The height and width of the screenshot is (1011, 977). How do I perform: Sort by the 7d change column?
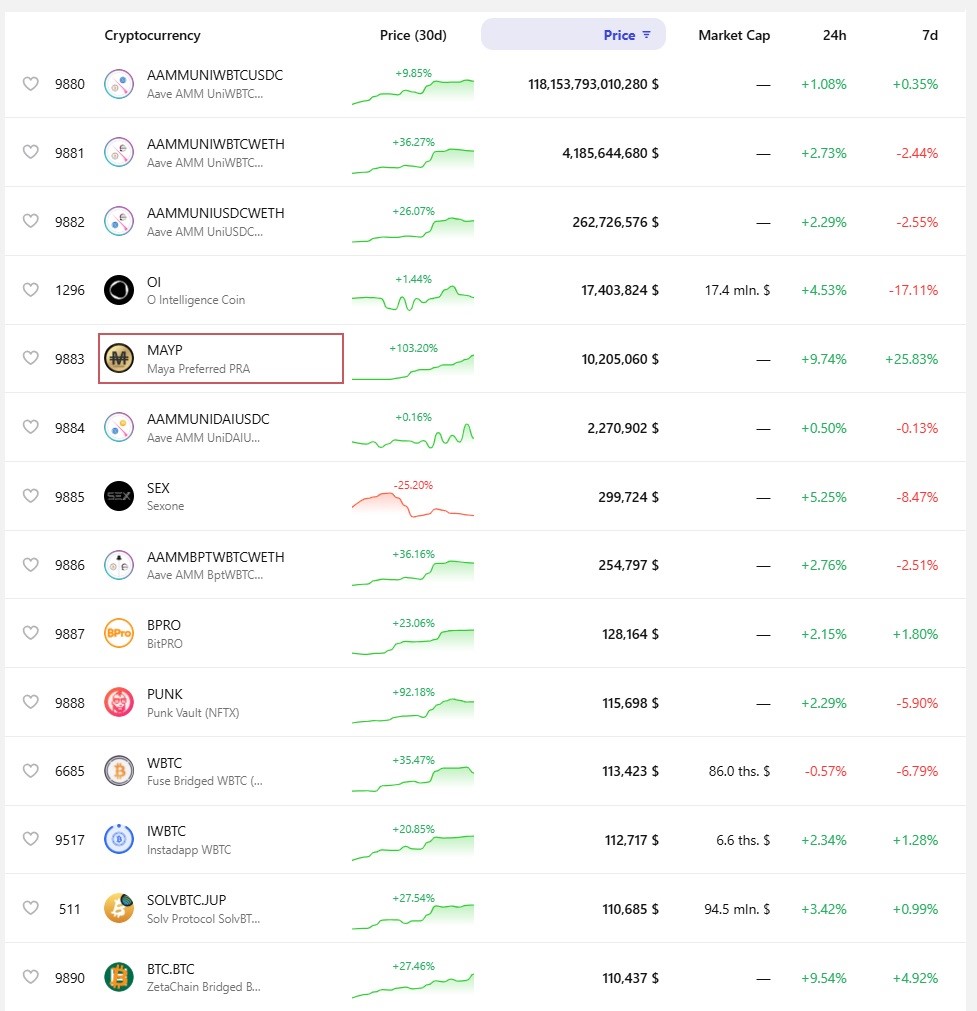929,35
